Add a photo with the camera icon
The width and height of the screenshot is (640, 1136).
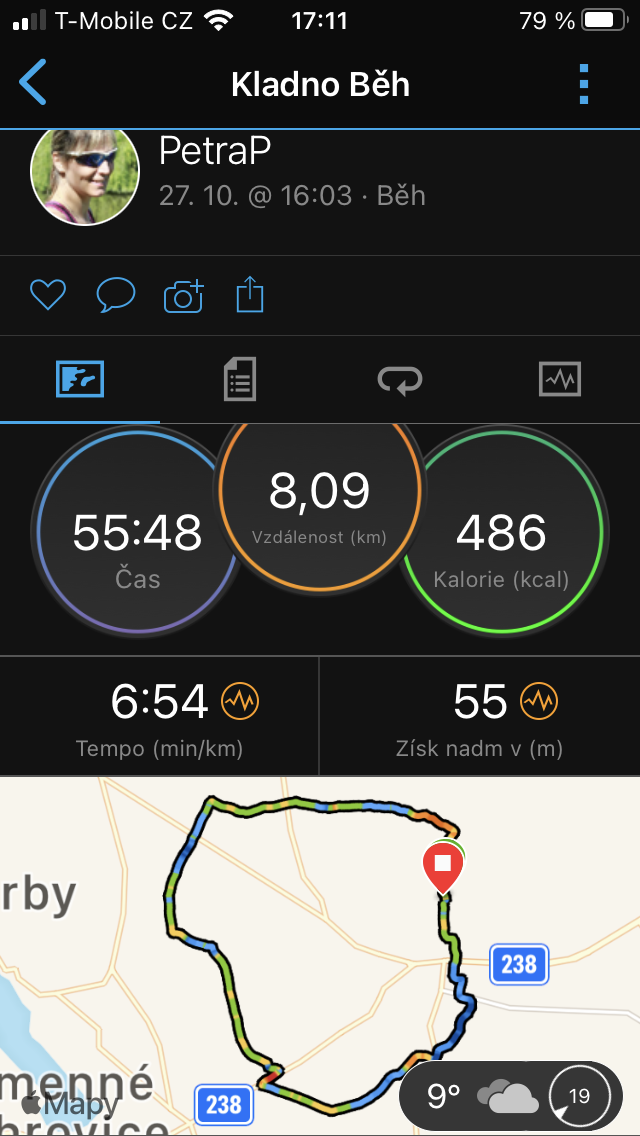[184, 296]
